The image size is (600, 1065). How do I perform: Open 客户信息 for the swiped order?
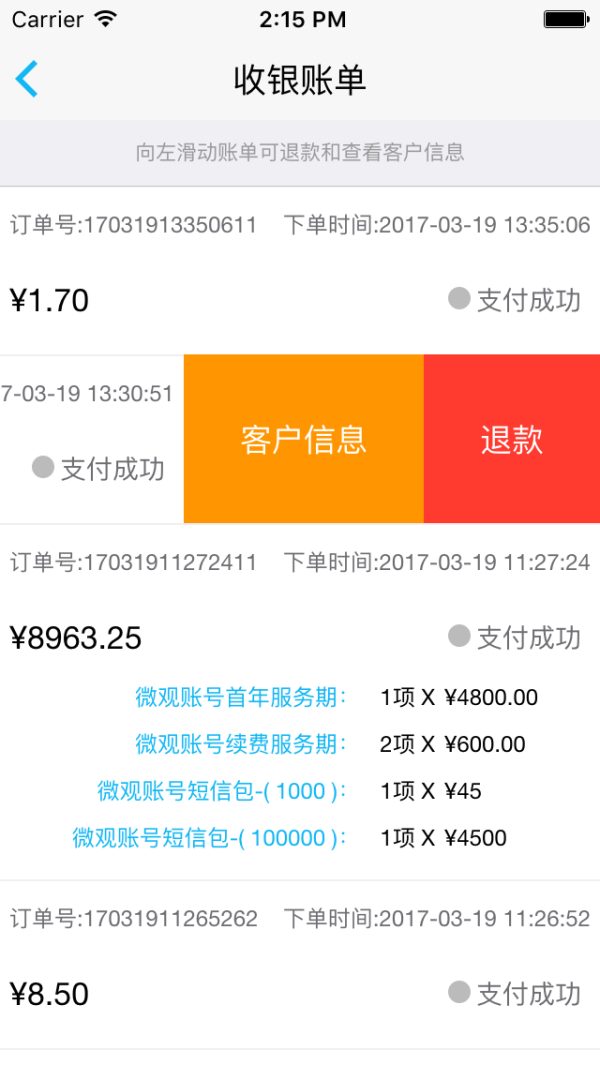pos(304,439)
